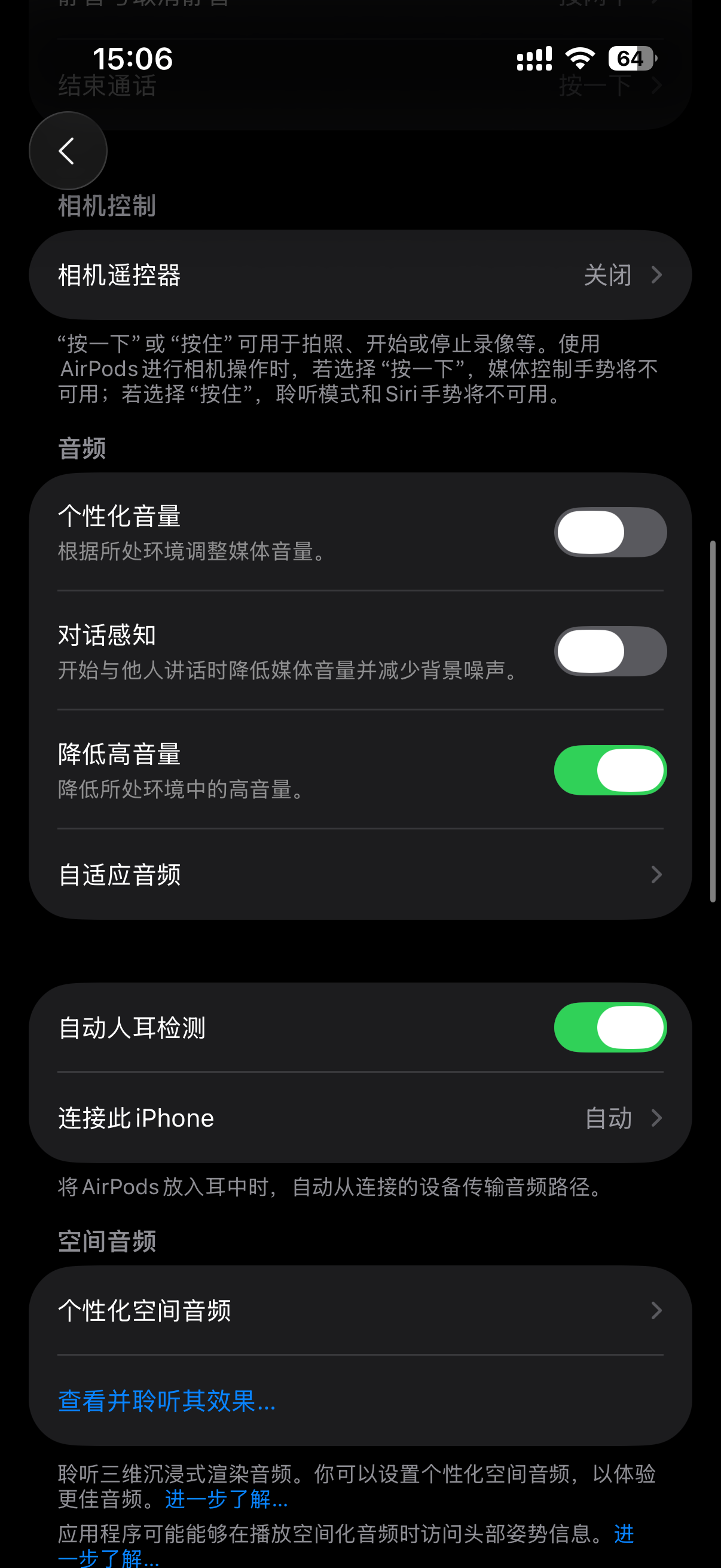Turn on 对话感知 toggle
721x1568 pixels.
click(610, 651)
